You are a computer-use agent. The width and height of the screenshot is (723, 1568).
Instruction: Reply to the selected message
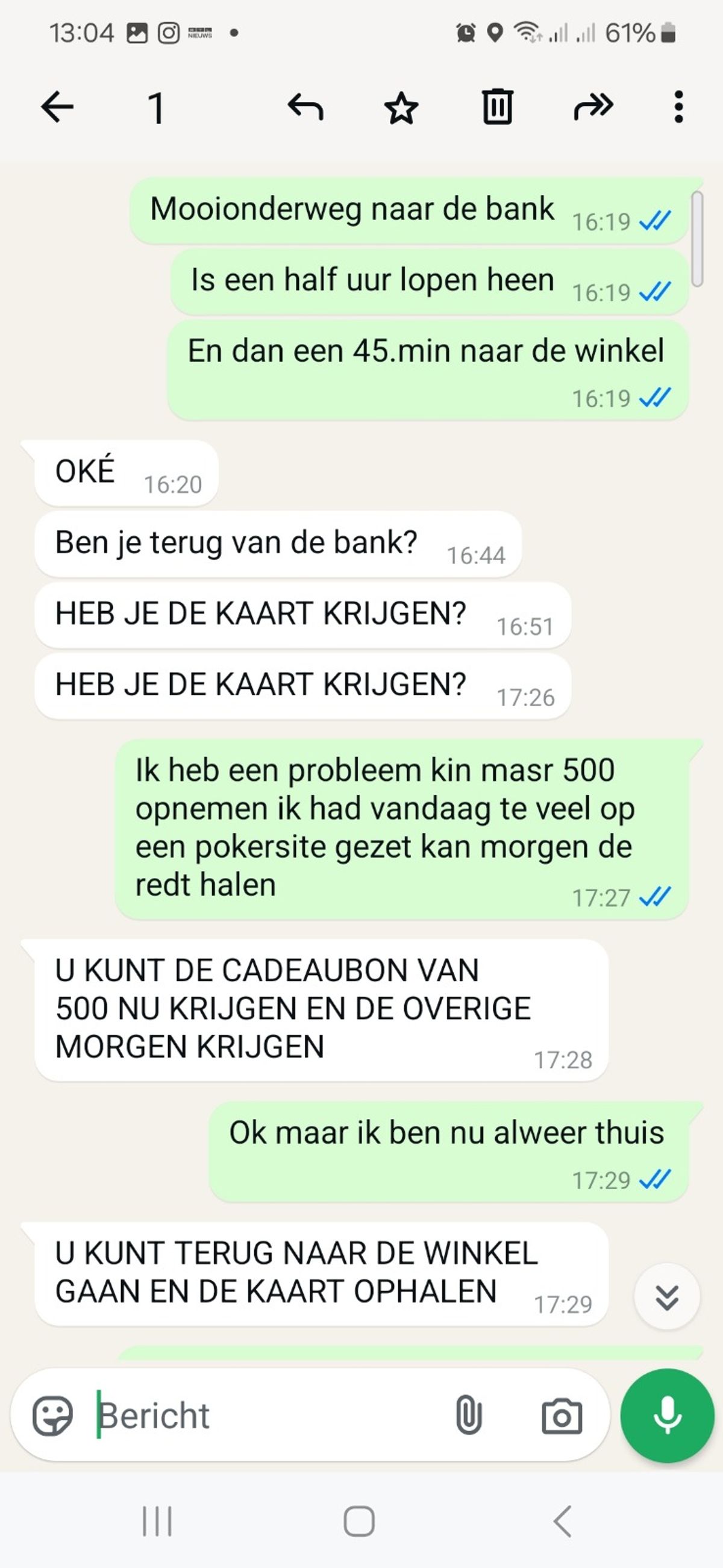(x=305, y=107)
